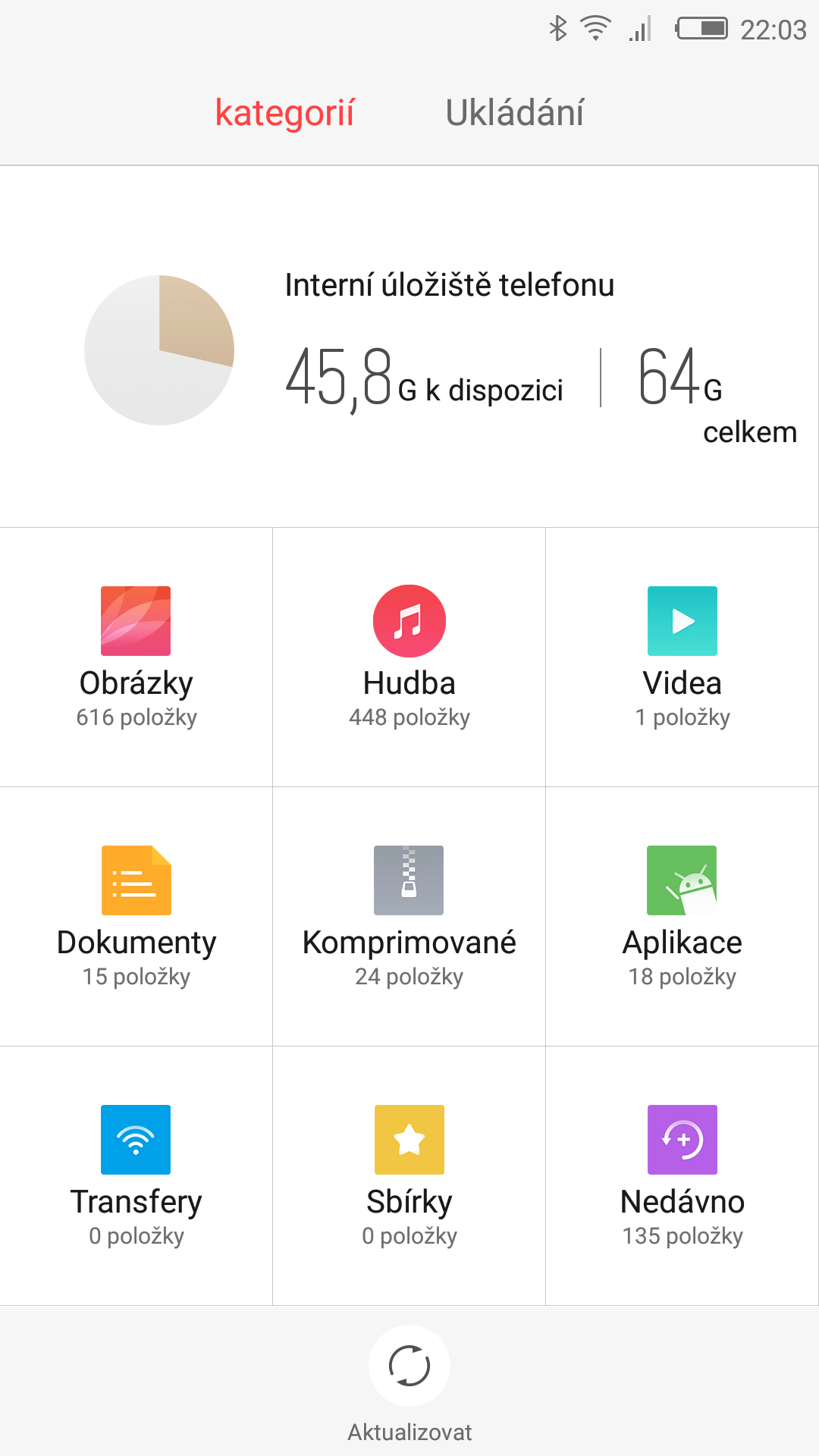Open the Dokumenty category
819x1456 pixels.
(x=136, y=917)
